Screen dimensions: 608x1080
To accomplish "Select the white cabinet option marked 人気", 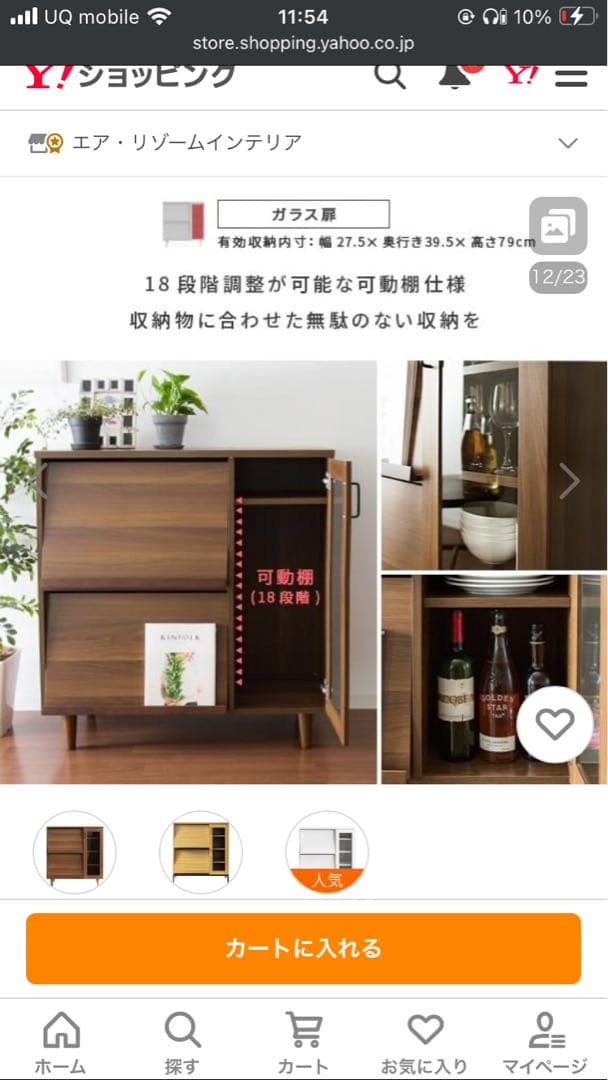I will [327, 852].
